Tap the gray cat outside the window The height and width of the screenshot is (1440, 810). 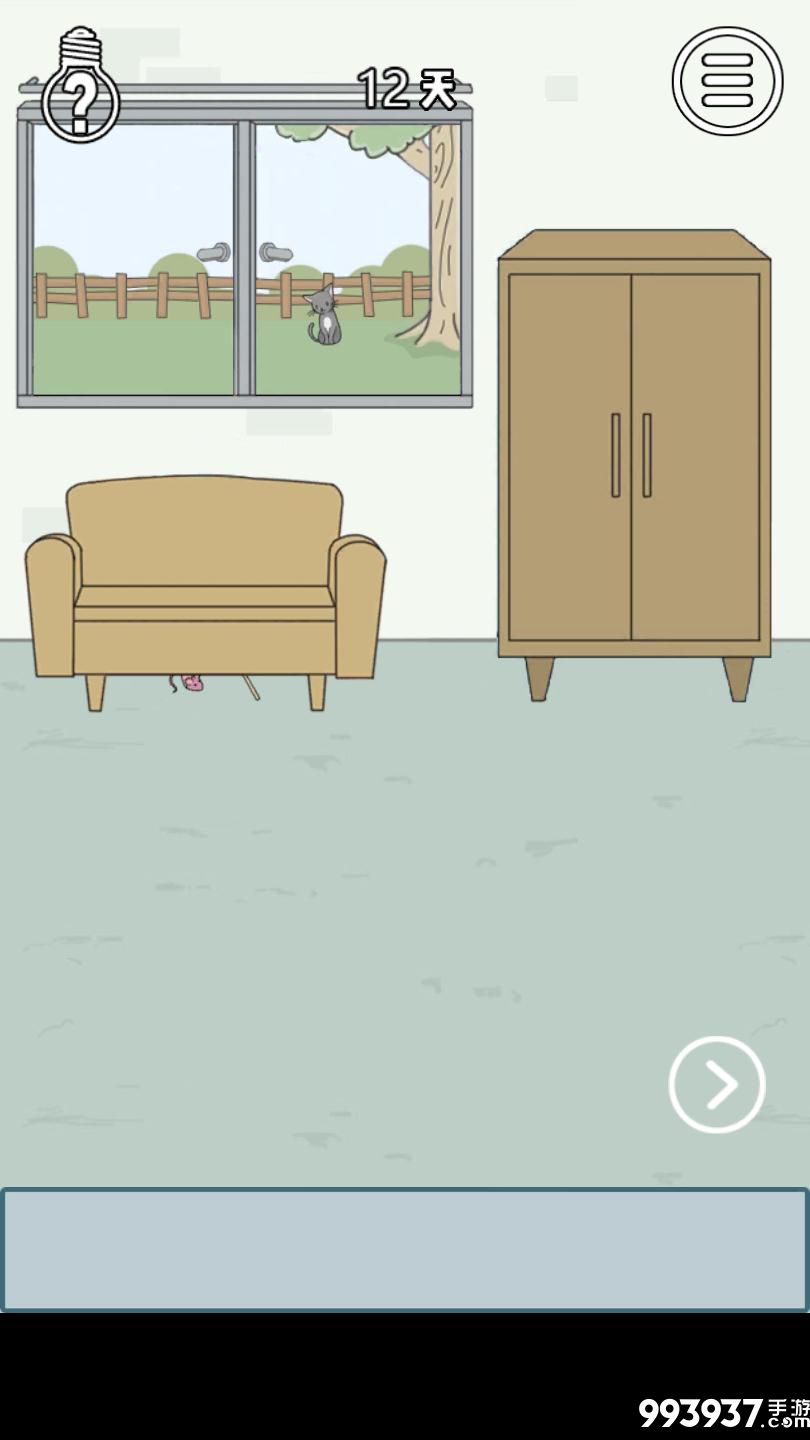click(324, 316)
